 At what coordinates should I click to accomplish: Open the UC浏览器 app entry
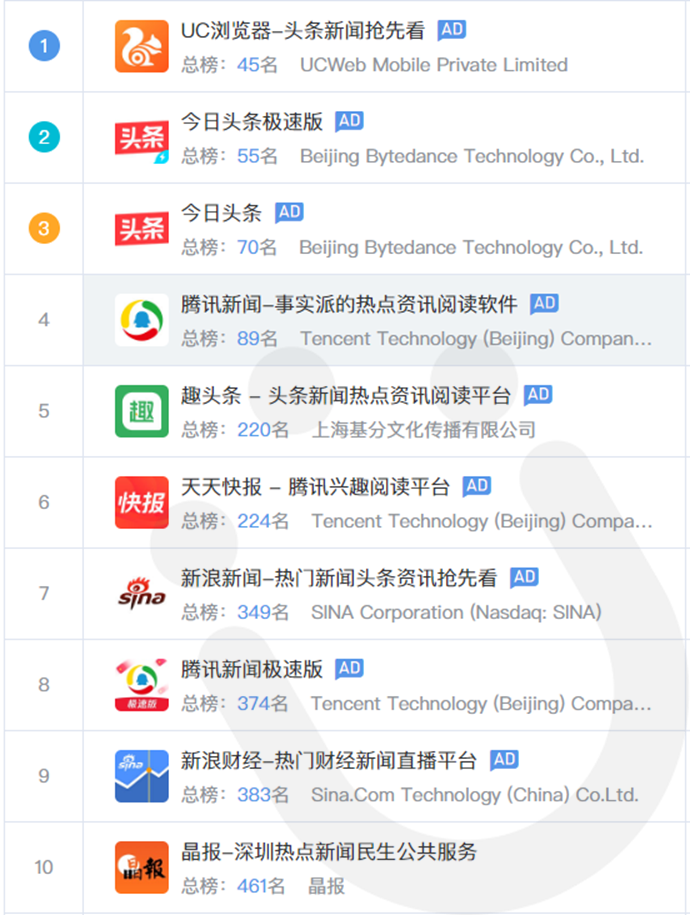point(302,31)
